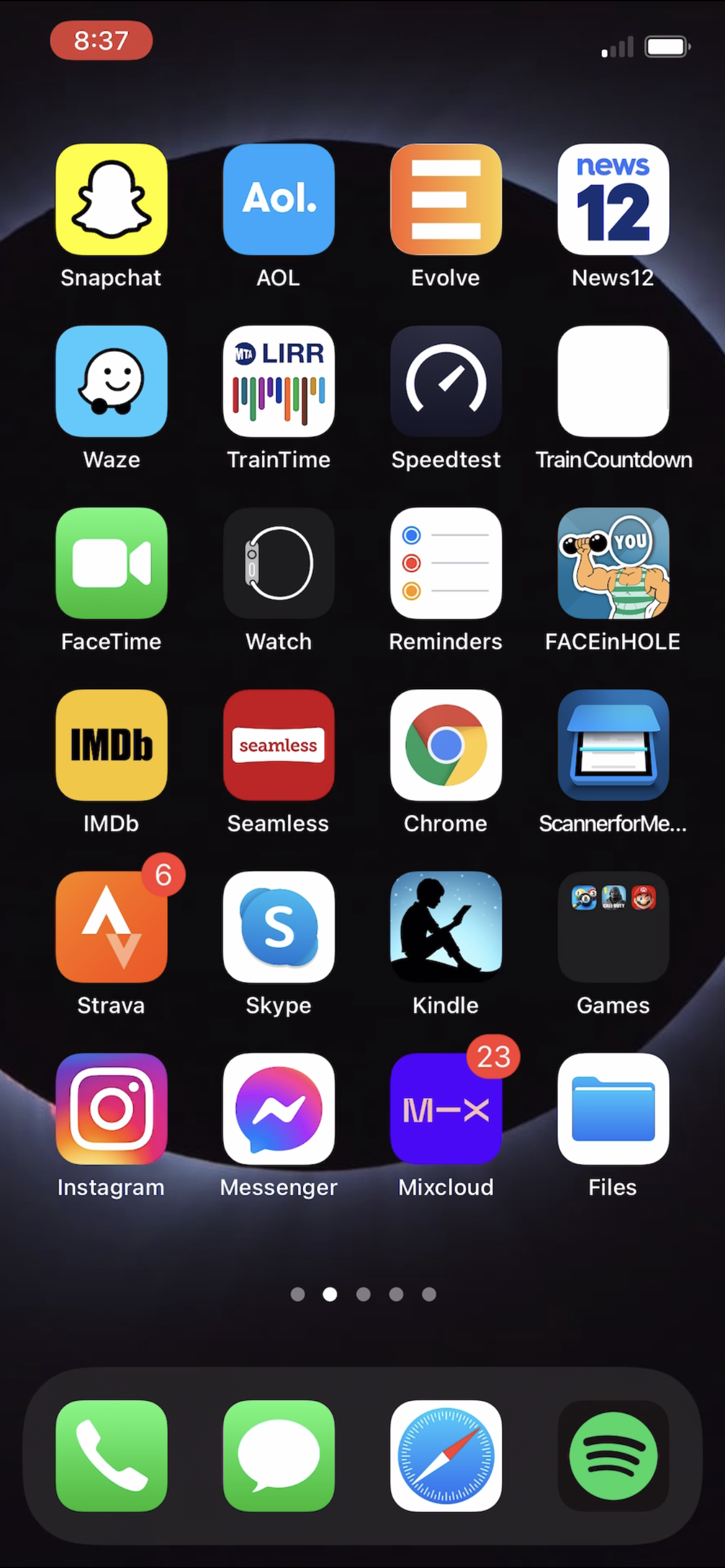Launch the Chrome browser
725x1568 pixels.
point(446,745)
